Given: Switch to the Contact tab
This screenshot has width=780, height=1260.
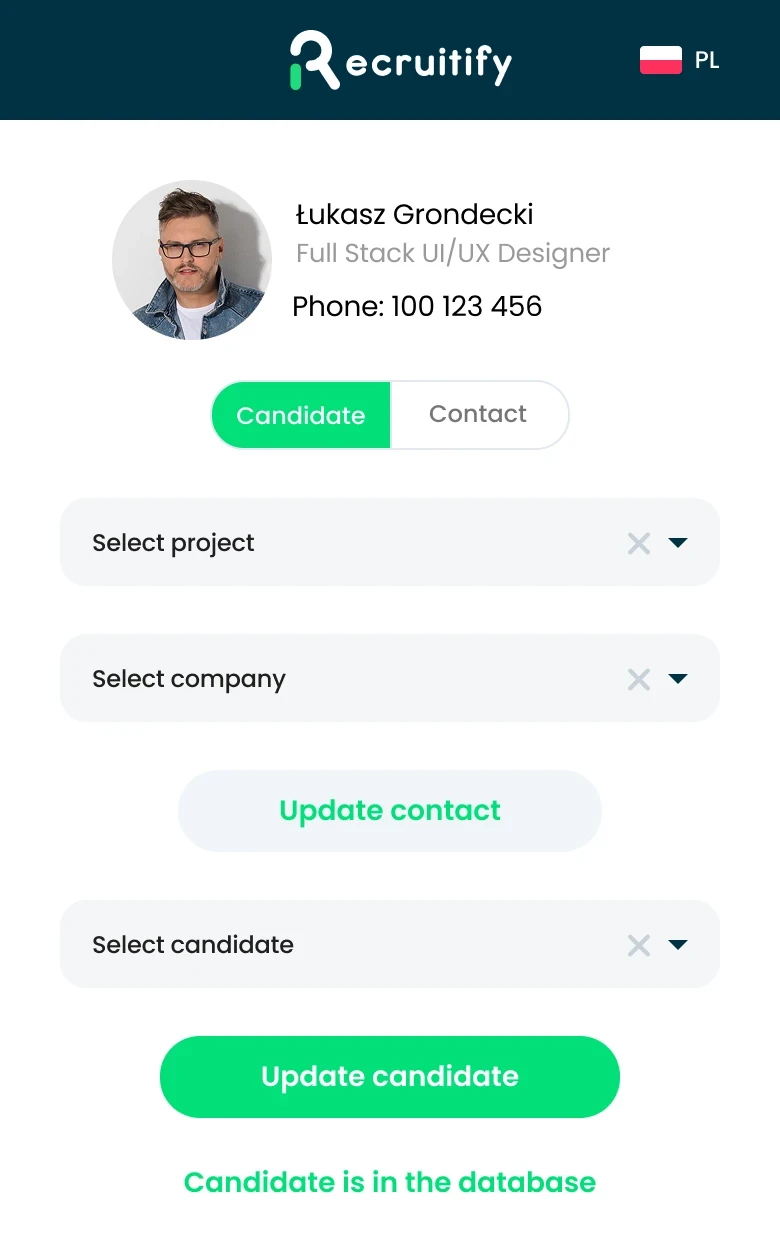Looking at the screenshot, I should tap(478, 414).
